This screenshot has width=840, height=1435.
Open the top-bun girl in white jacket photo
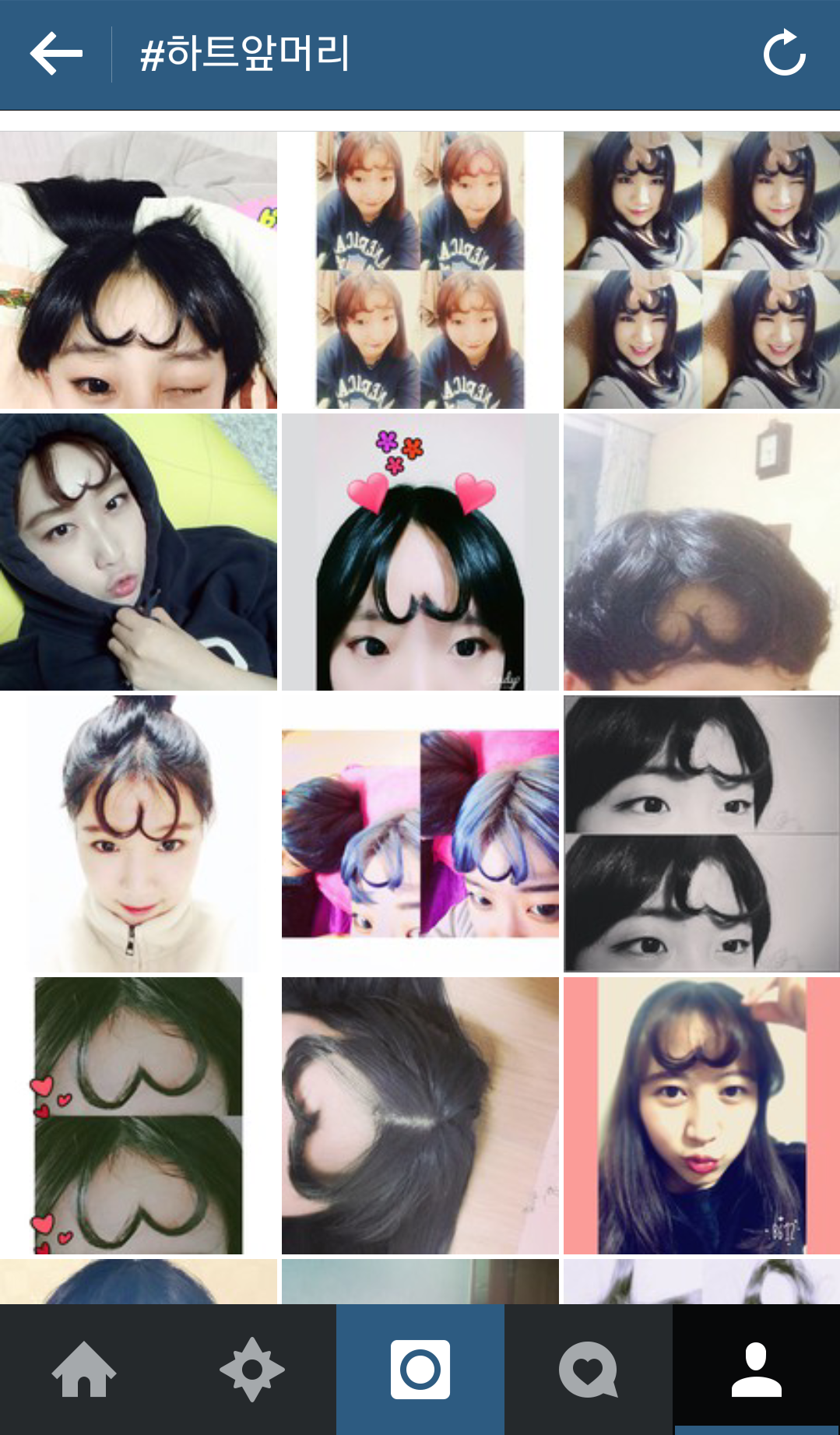coord(139,834)
